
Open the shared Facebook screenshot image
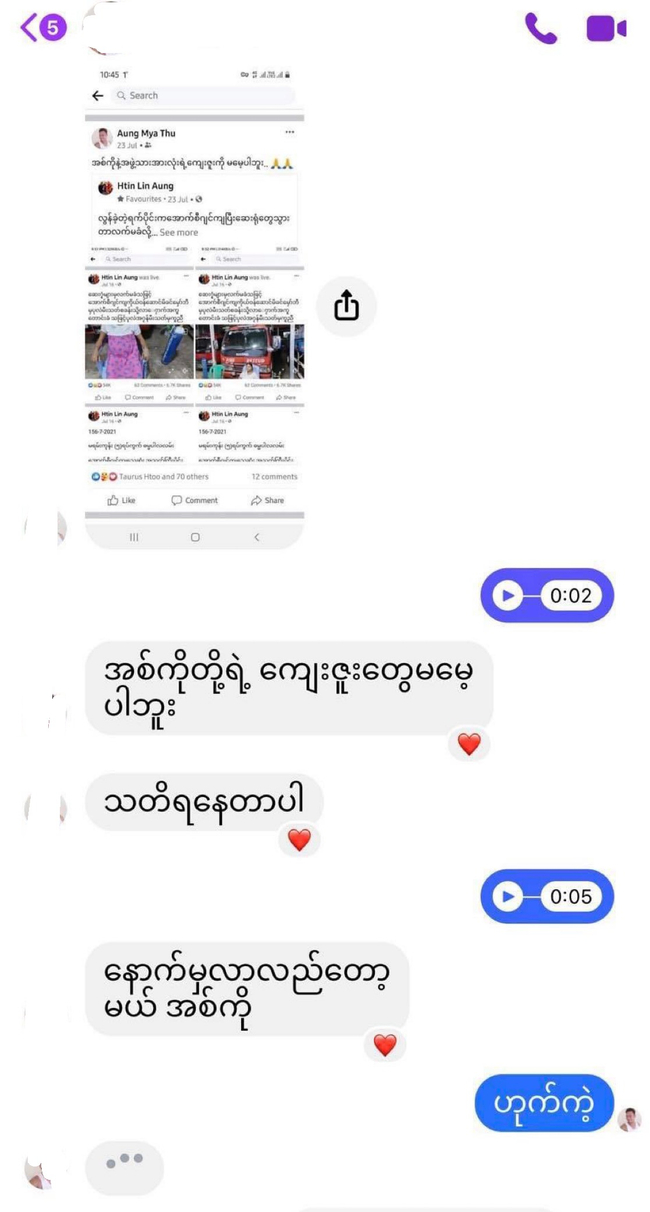[194, 300]
